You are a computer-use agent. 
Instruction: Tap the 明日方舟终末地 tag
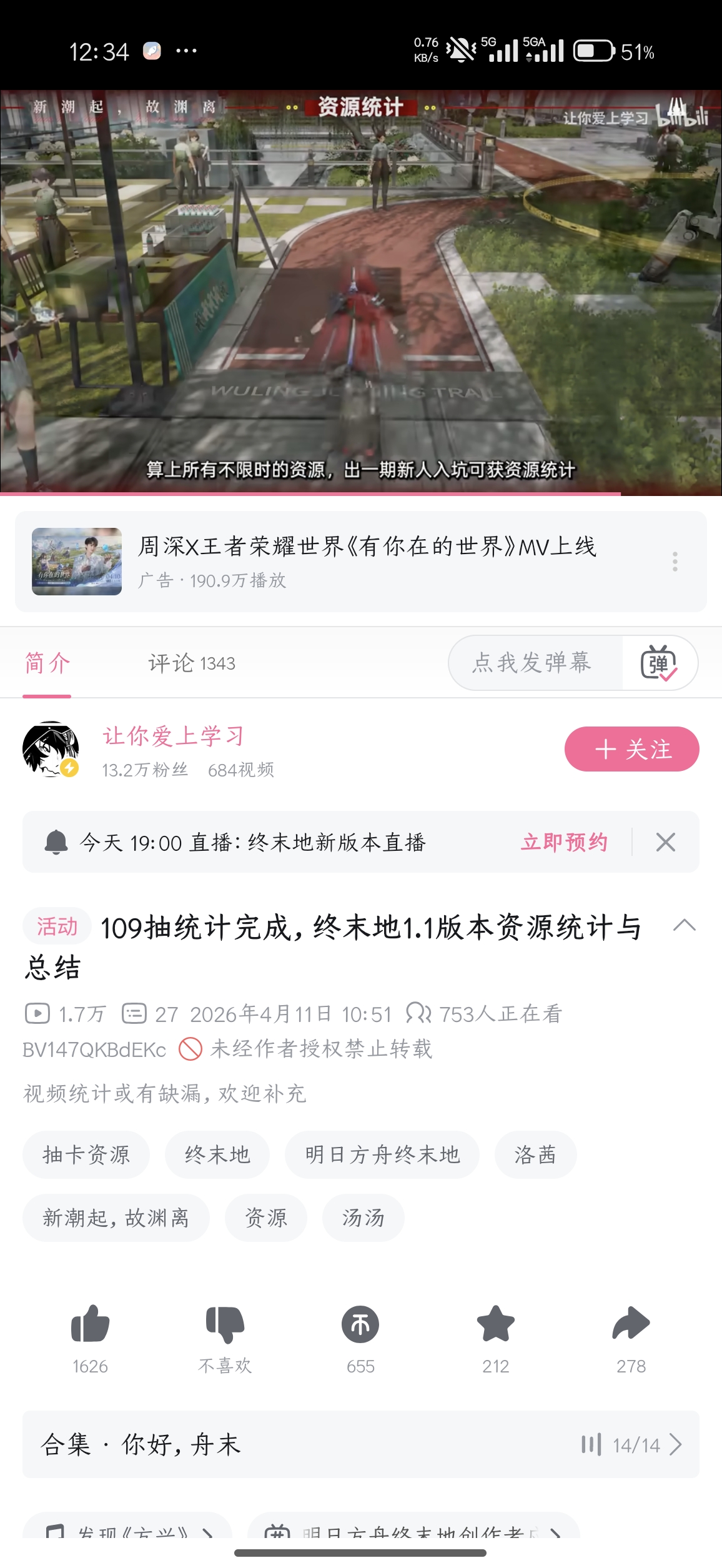click(382, 1154)
